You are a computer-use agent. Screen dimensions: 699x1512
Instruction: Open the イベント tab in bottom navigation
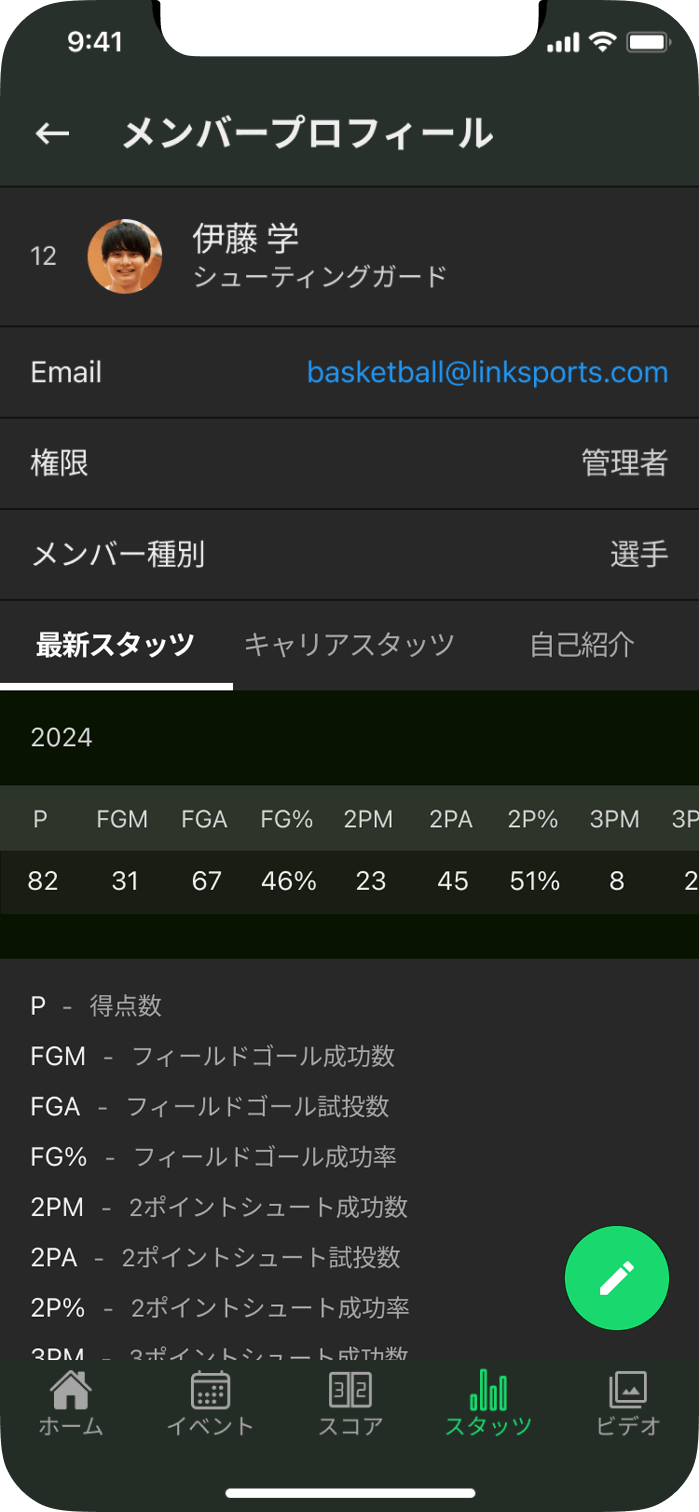[x=210, y=1403]
